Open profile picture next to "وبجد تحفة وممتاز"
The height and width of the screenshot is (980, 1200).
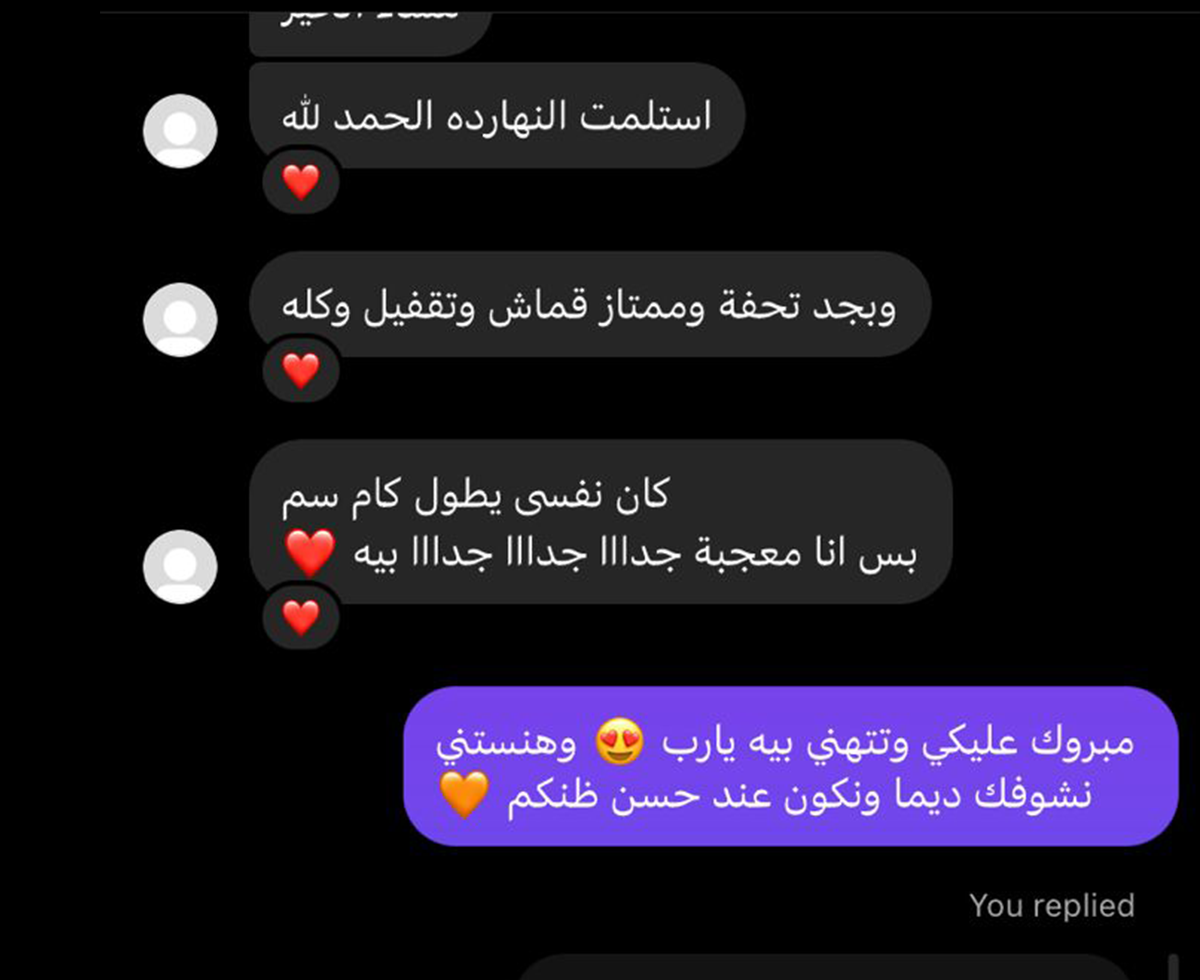180,319
